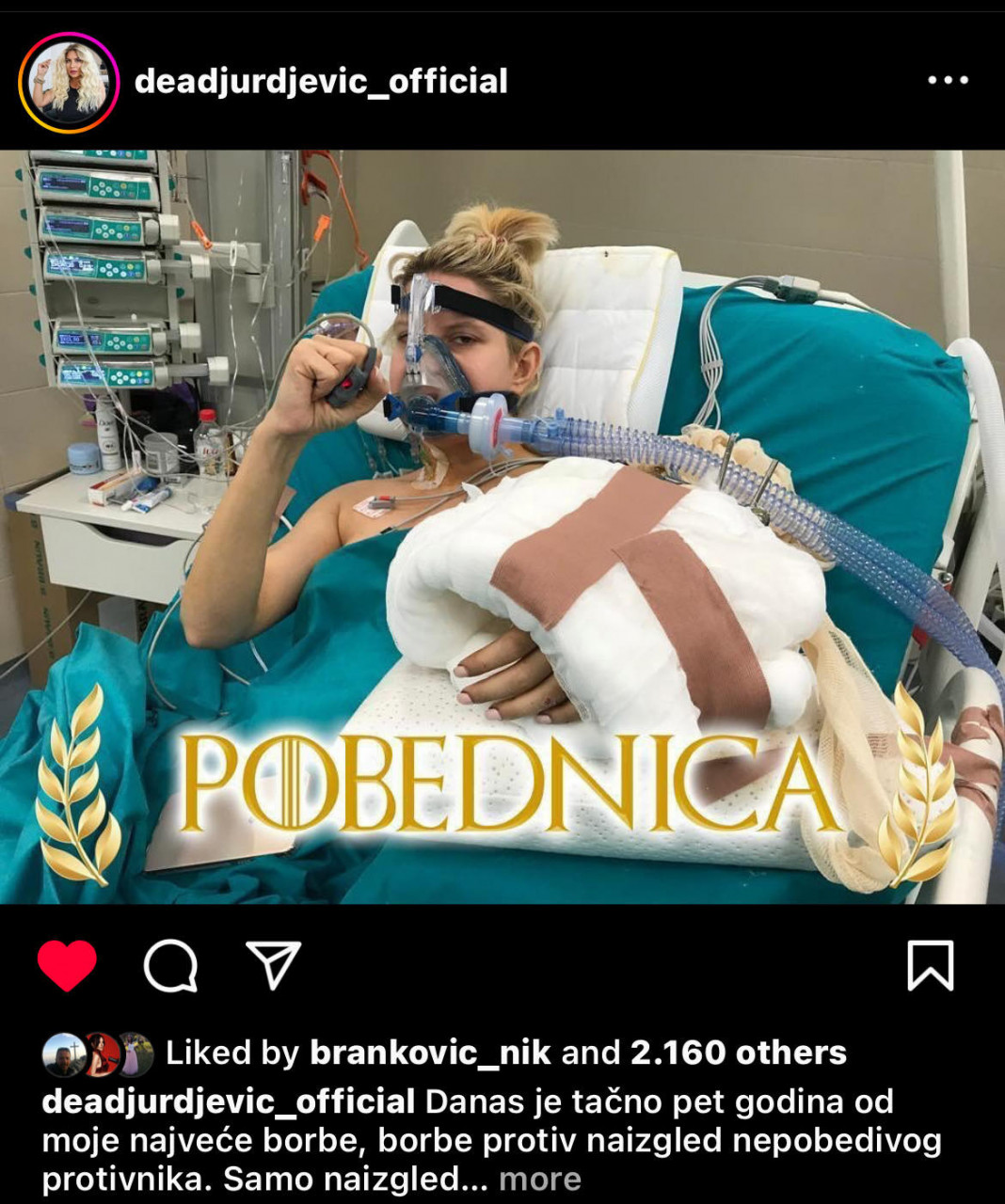View the list of 2.160 others who liked

pos(738,1053)
